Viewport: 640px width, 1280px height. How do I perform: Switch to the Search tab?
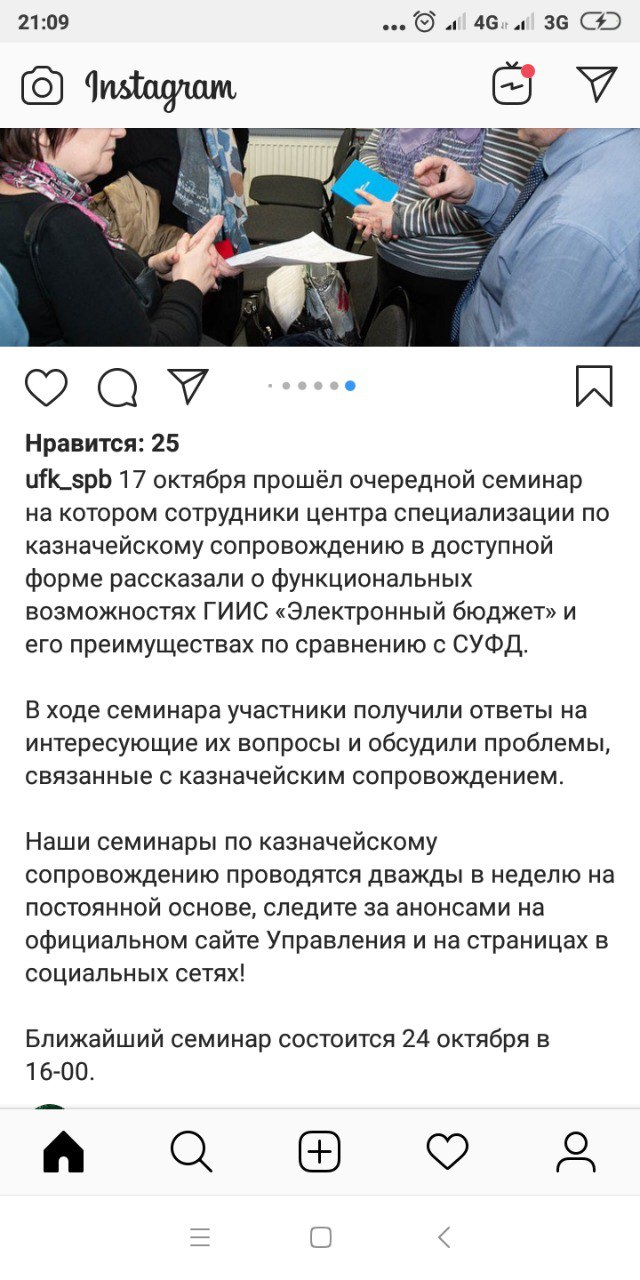pyautogui.click(x=191, y=1152)
